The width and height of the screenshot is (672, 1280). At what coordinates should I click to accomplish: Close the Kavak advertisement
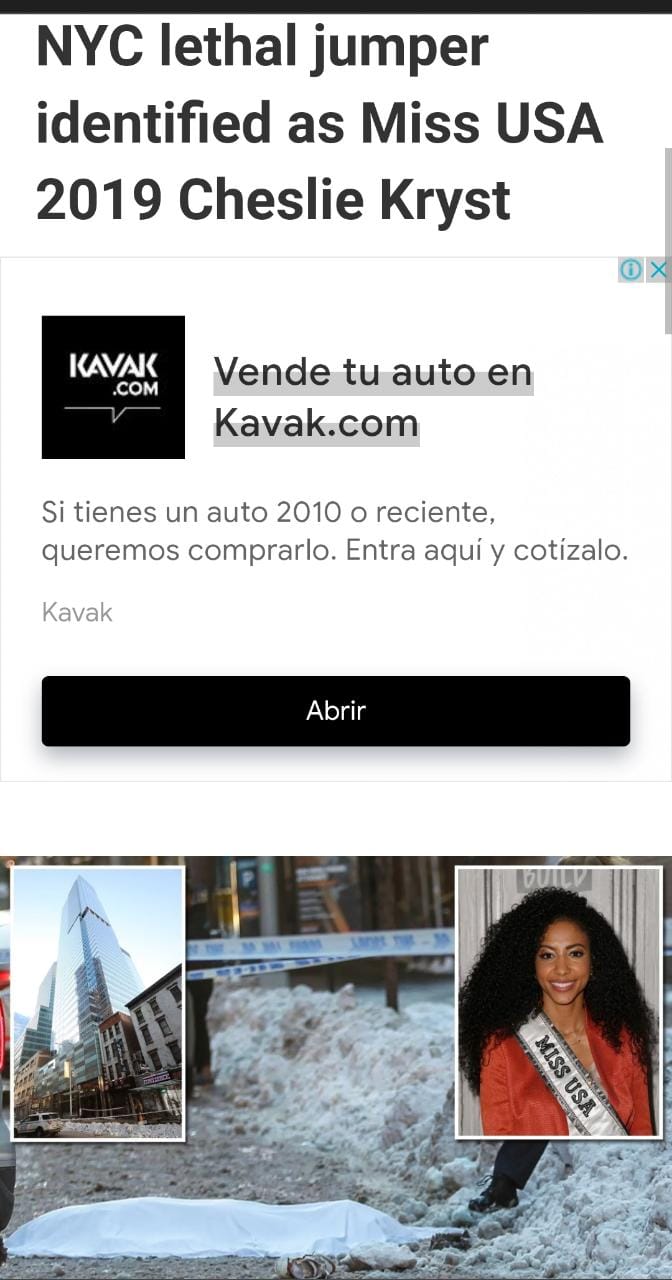click(657, 270)
